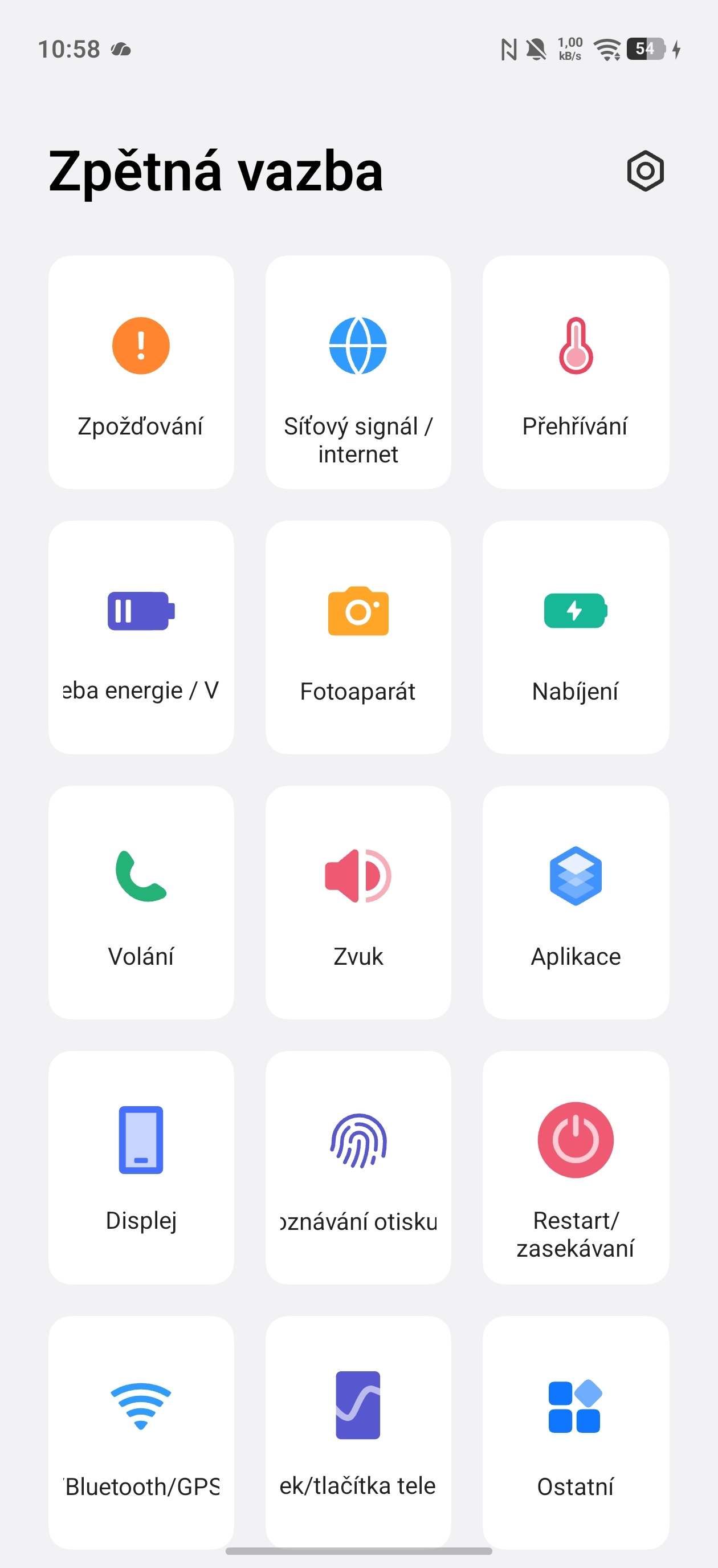Open the battery consumption (Spotřeba energie) category
Image resolution: width=718 pixels, height=1568 pixels.
point(141,637)
